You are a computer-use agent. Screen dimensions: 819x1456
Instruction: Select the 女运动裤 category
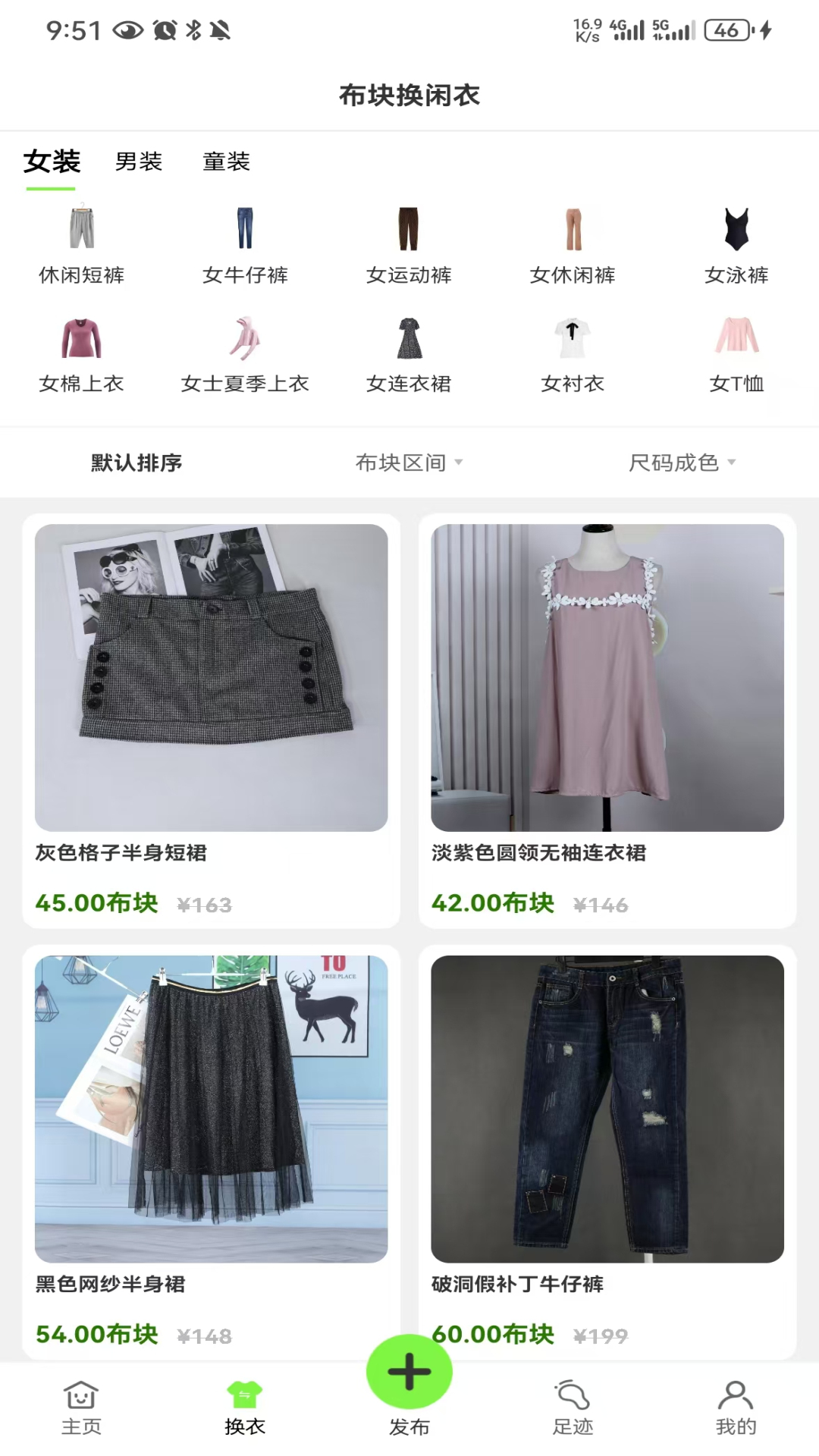(409, 244)
